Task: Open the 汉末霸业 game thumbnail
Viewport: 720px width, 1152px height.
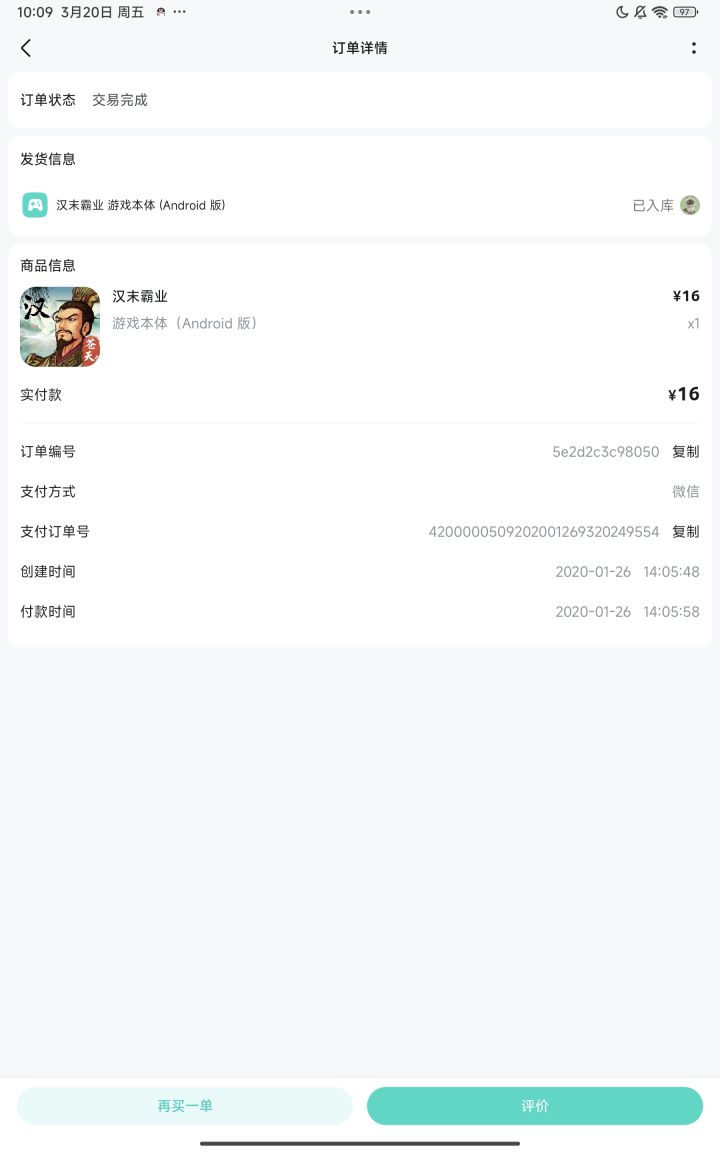Action: coord(60,327)
